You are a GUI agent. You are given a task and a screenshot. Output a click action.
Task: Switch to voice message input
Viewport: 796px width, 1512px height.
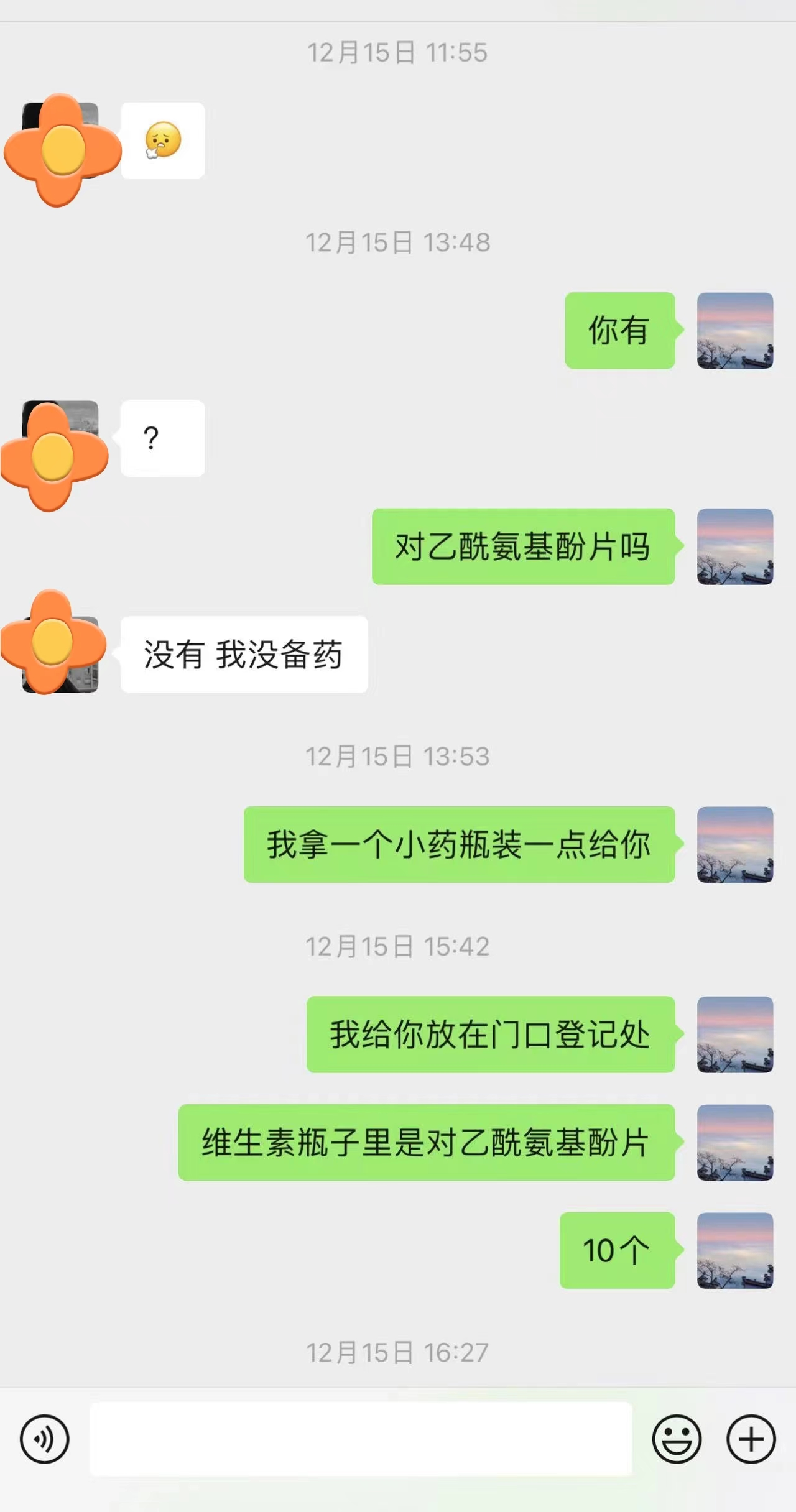point(44,1439)
